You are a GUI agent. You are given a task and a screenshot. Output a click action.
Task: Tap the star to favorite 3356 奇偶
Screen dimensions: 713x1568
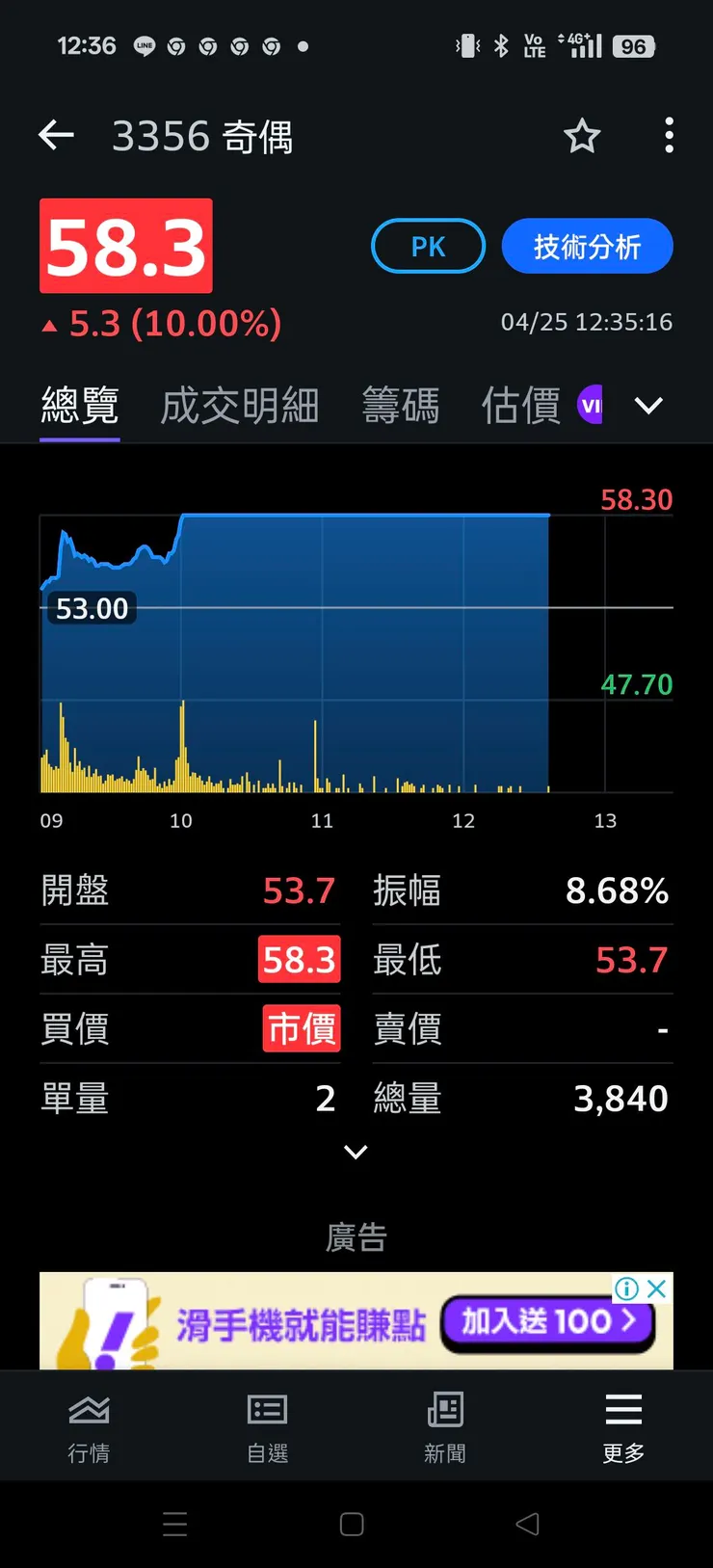582,136
